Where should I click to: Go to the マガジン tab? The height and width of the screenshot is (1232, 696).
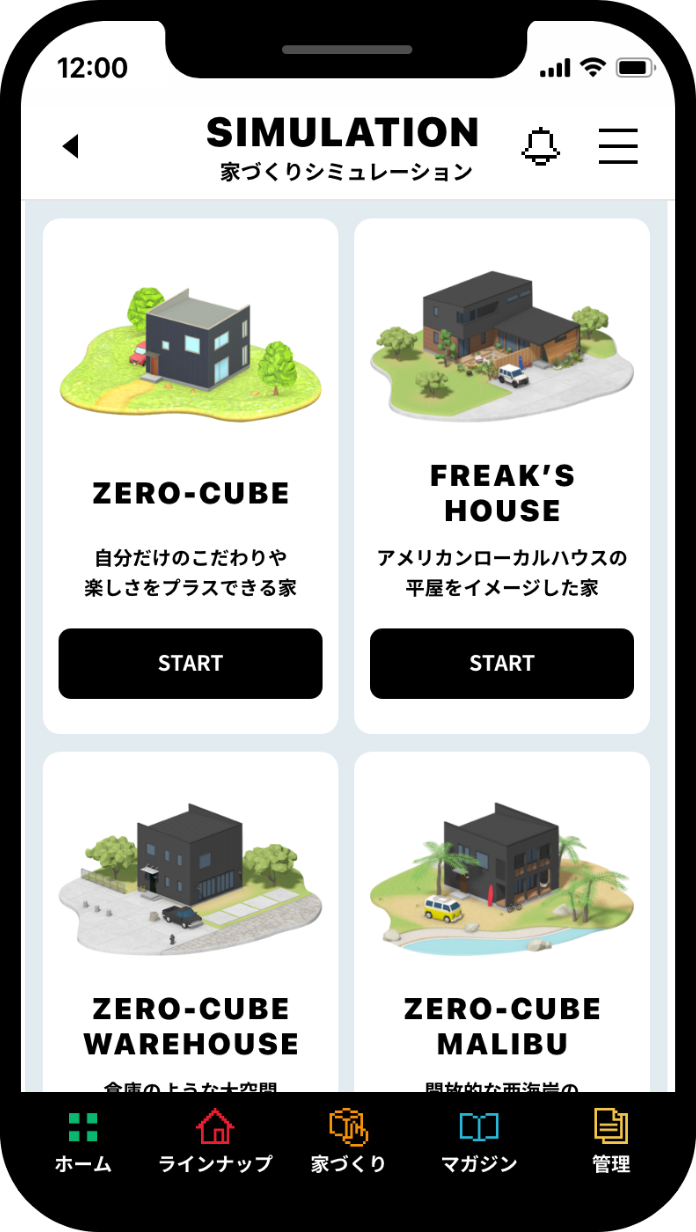[479, 1141]
